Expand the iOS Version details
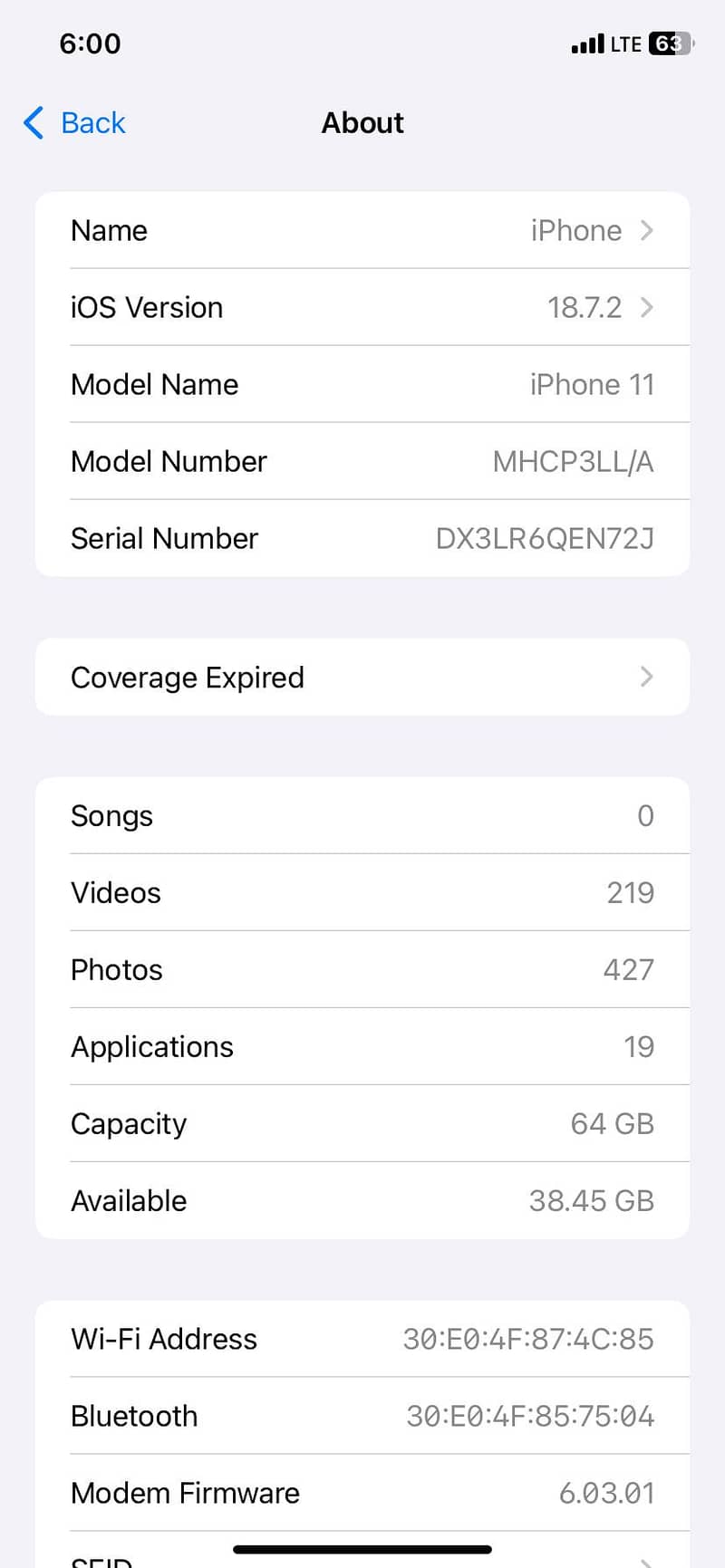This screenshot has width=725, height=1568. [x=362, y=307]
